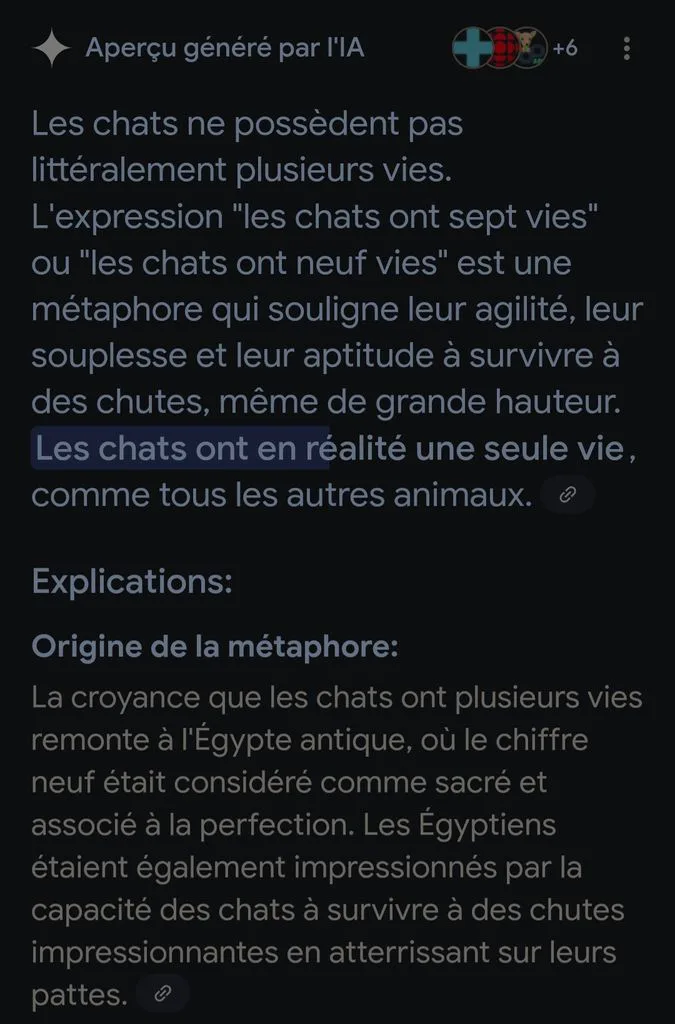Open the three-dot overflow menu

point(627,48)
